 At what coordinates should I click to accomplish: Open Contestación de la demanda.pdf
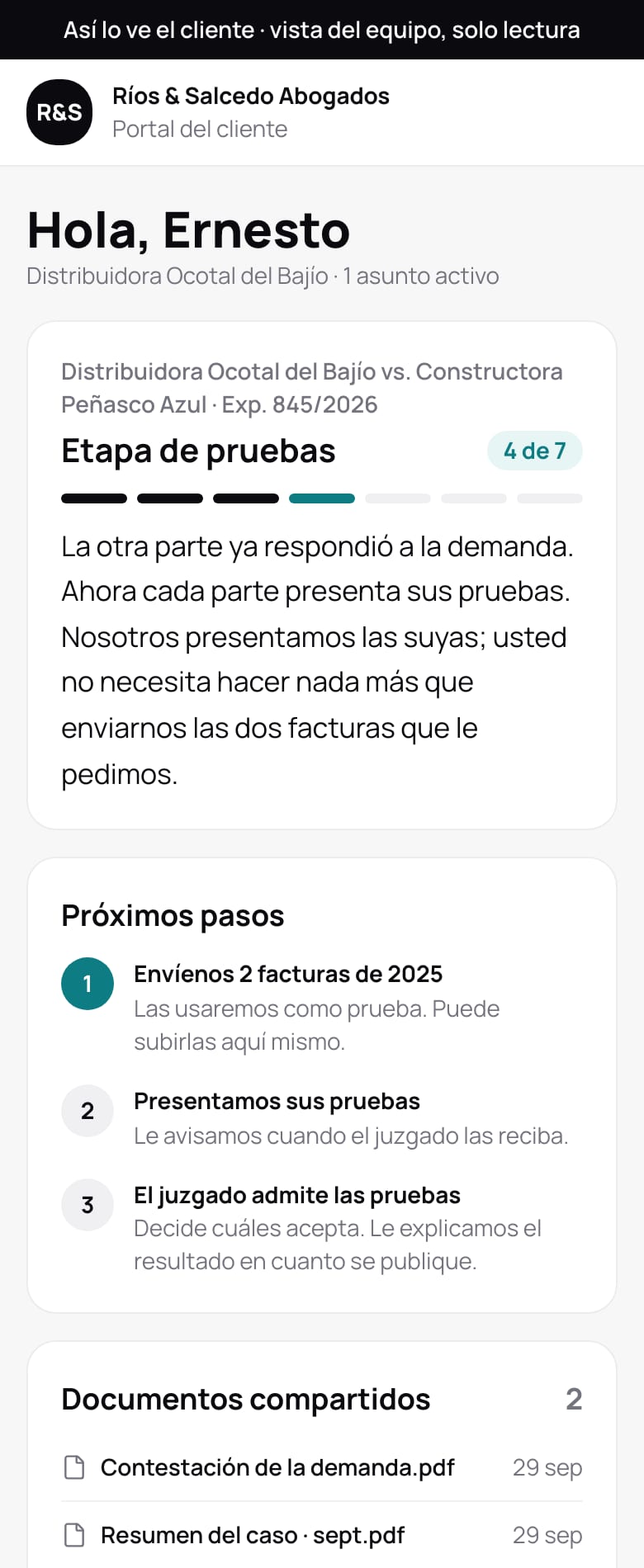(322, 1467)
